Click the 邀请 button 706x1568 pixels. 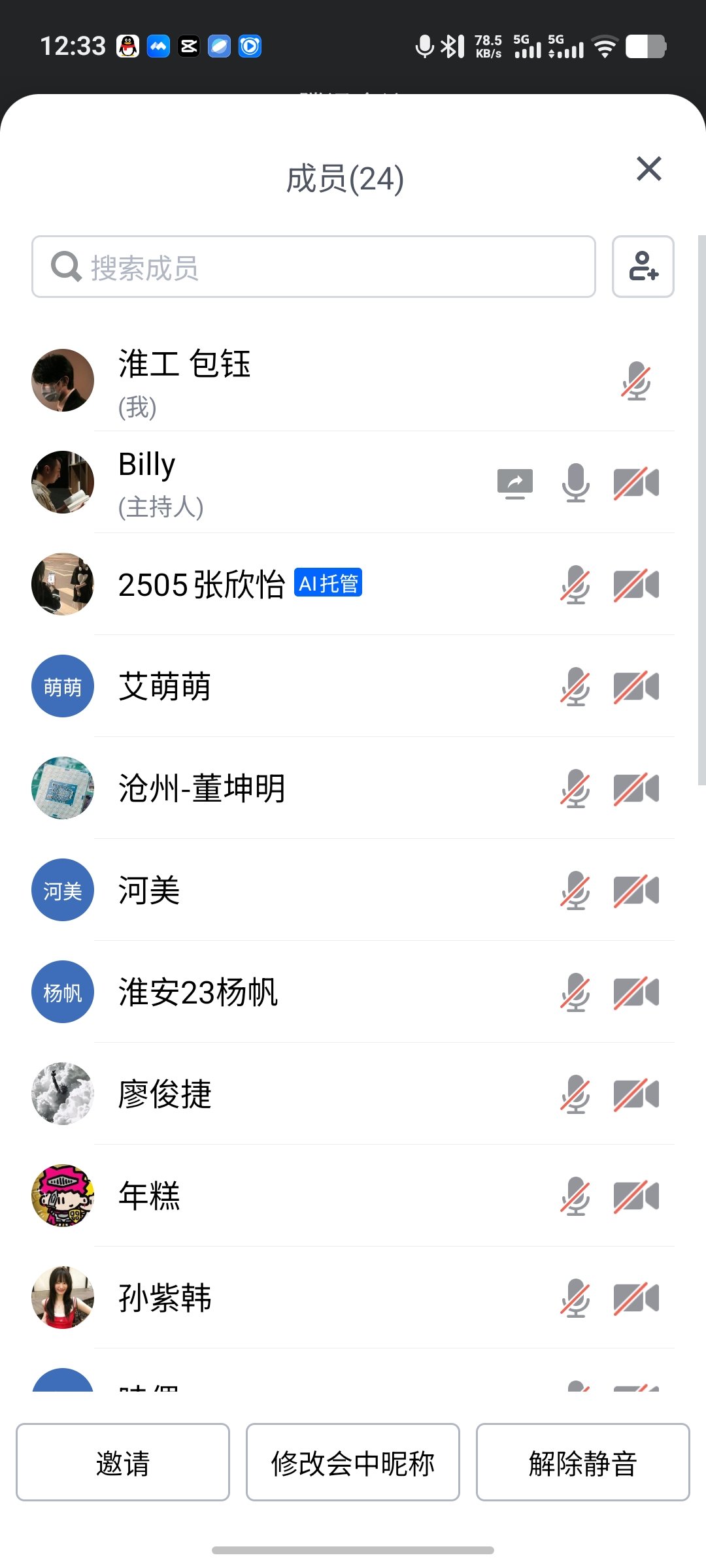pos(124,1462)
